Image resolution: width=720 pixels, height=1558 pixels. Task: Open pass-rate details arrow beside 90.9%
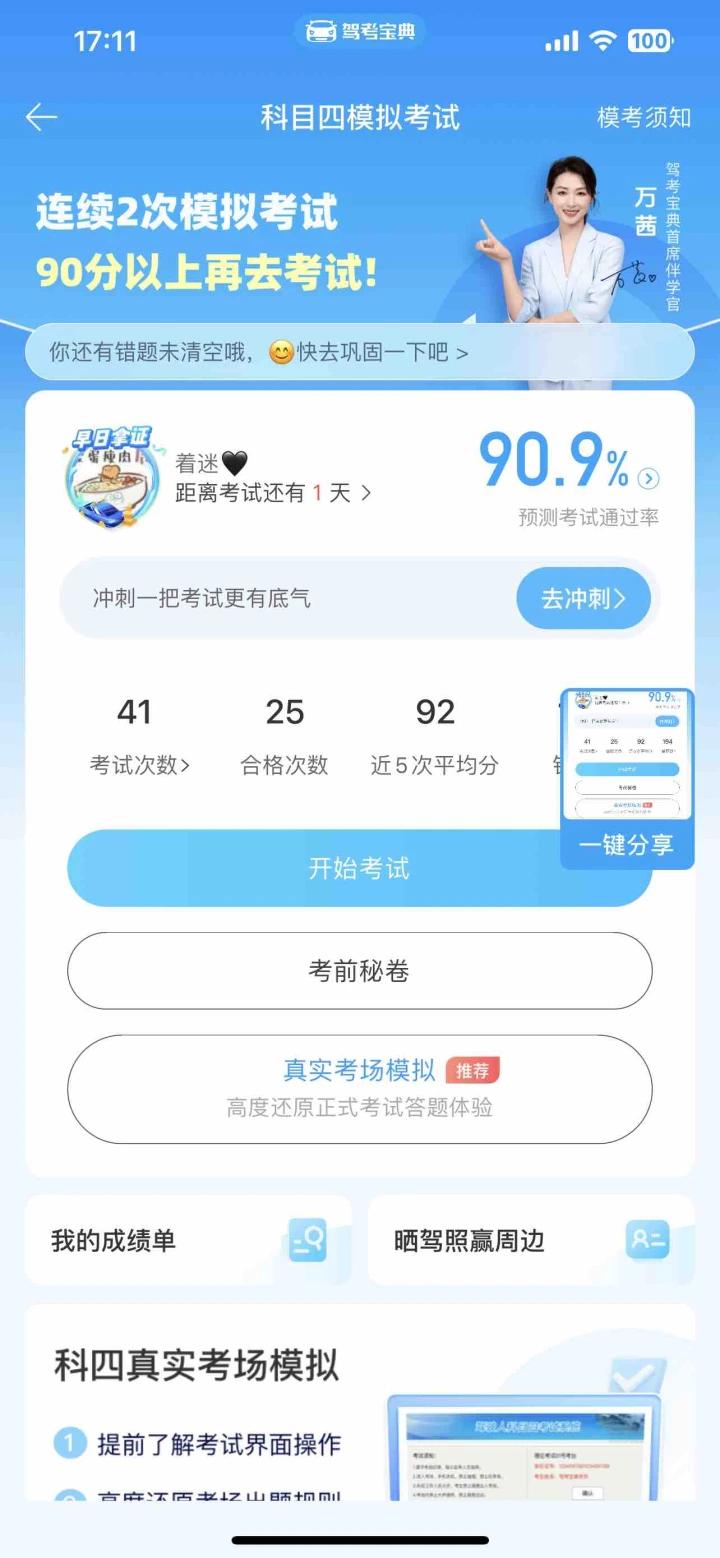point(649,479)
